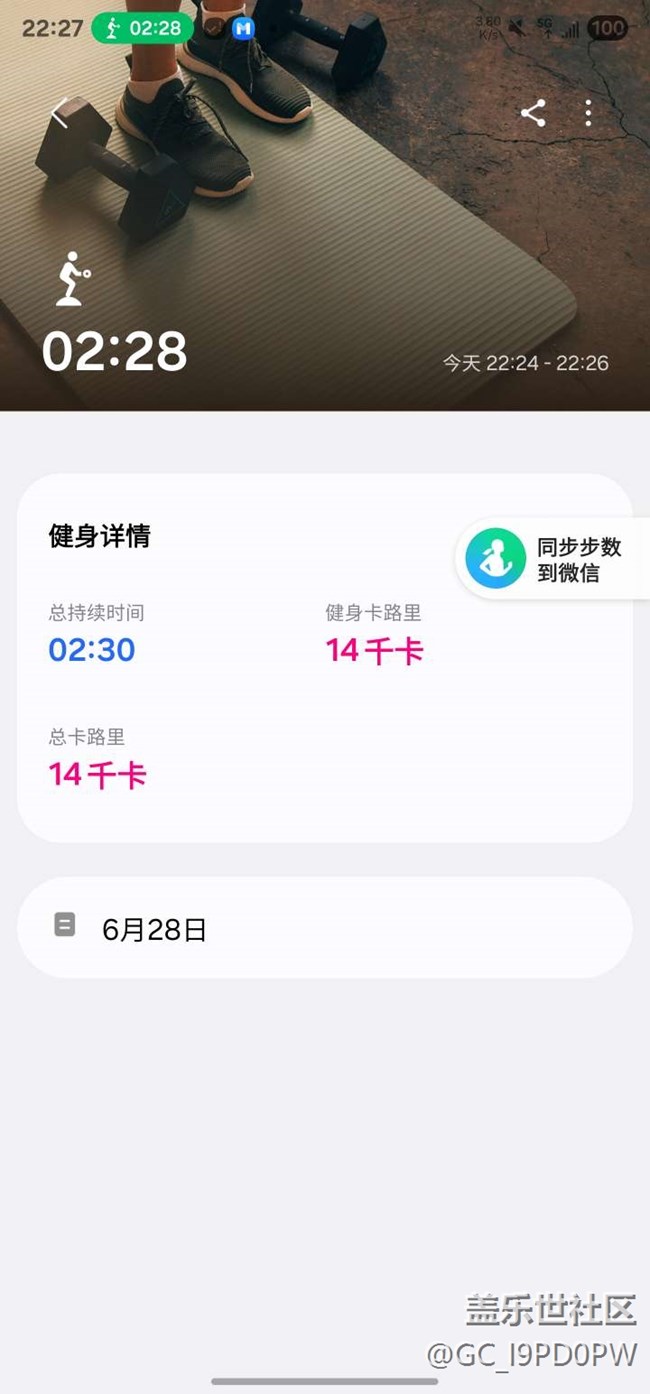Share this workout record
Screen dimensions: 650x1394
point(533,113)
